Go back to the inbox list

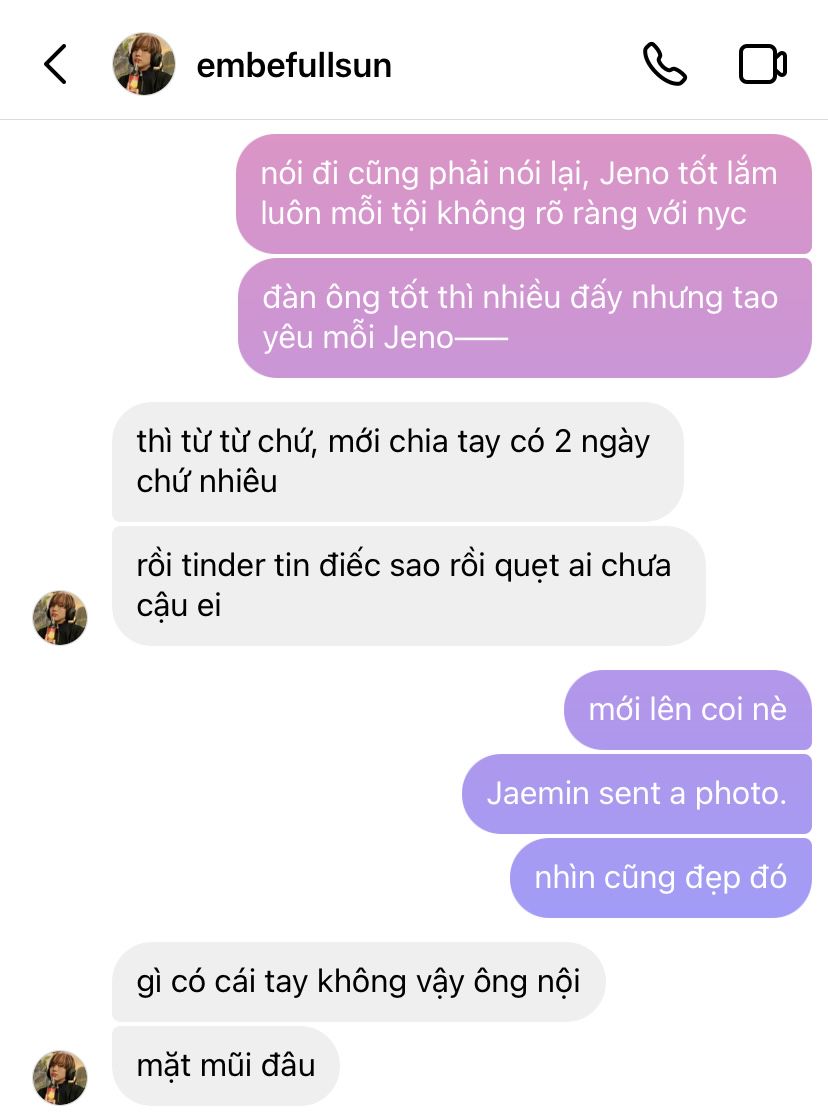(56, 65)
